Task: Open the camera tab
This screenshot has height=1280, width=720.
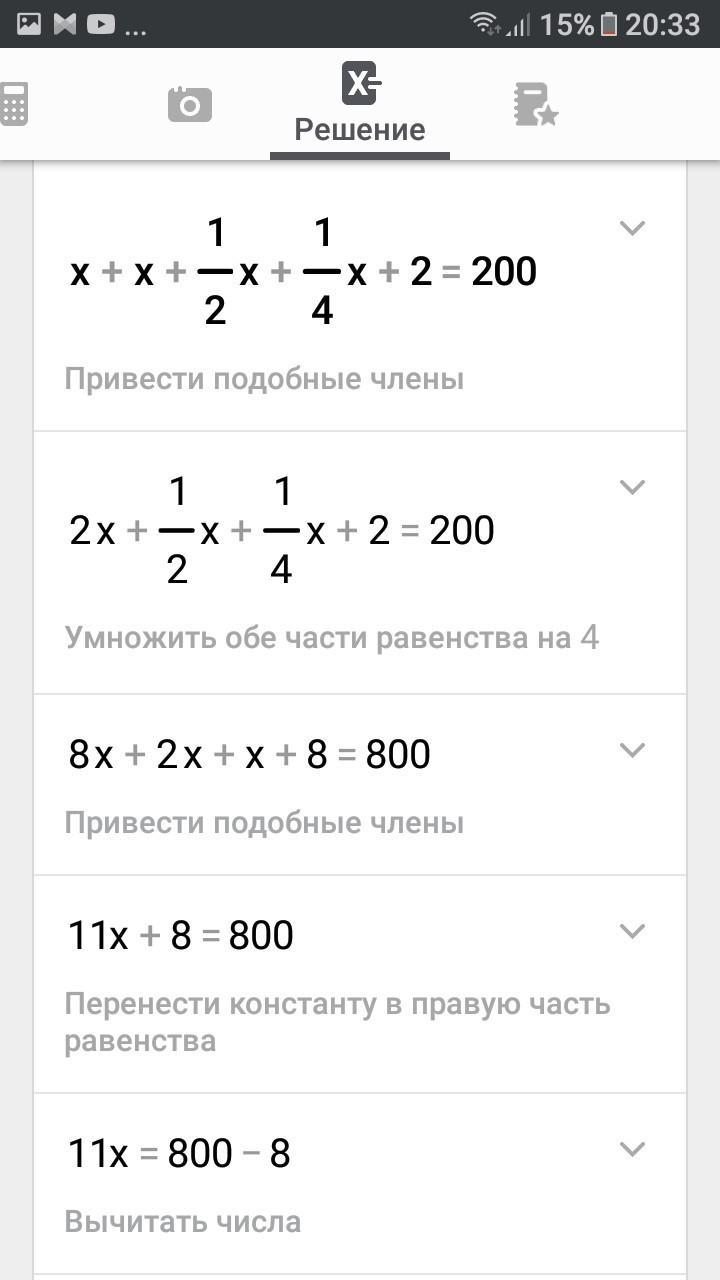Action: click(x=190, y=104)
